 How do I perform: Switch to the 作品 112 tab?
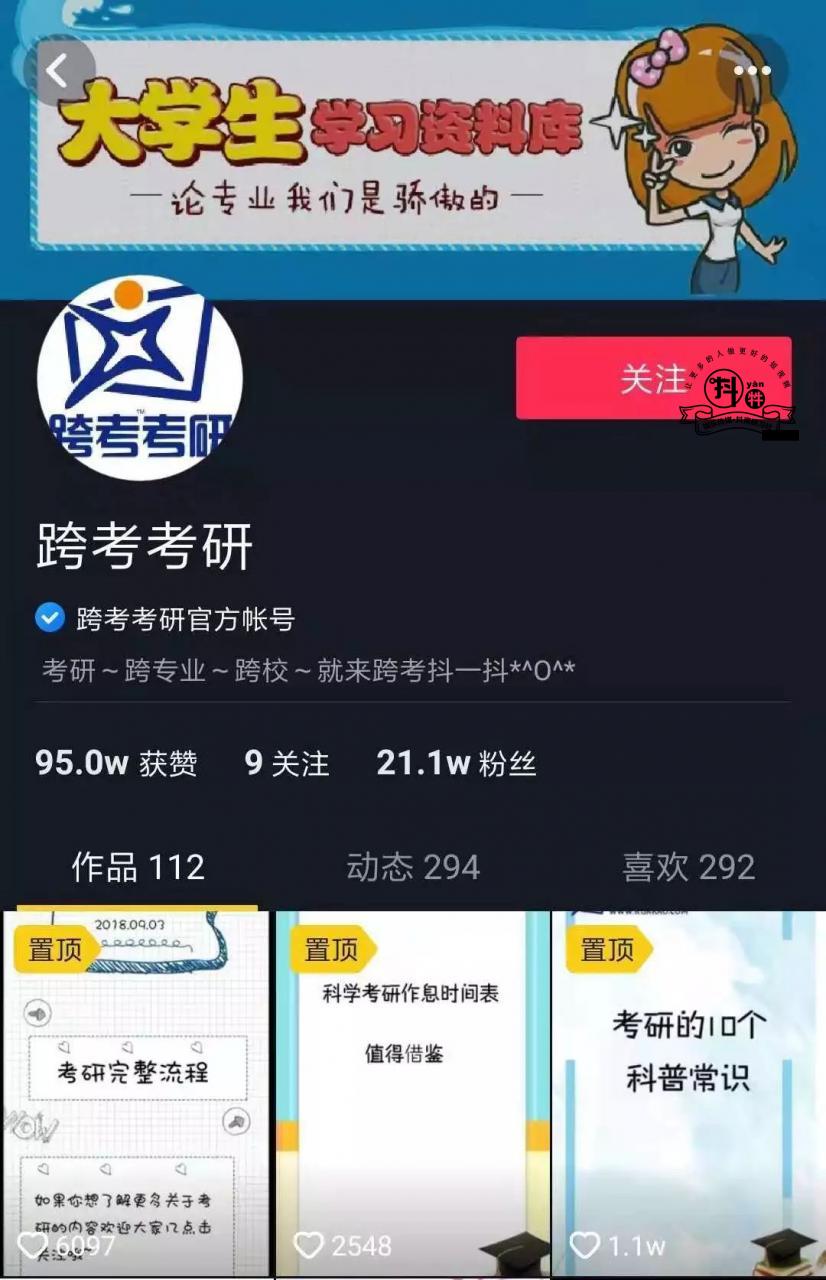138,866
